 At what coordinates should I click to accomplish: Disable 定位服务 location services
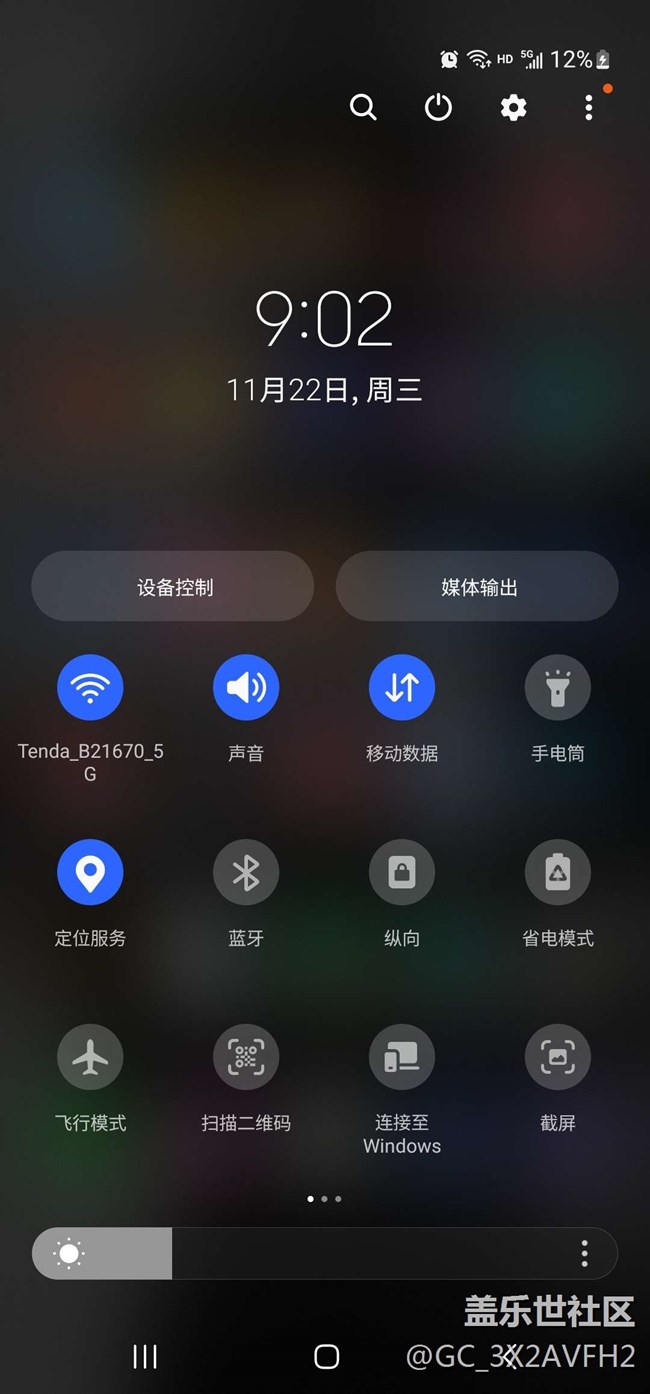coord(90,872)
